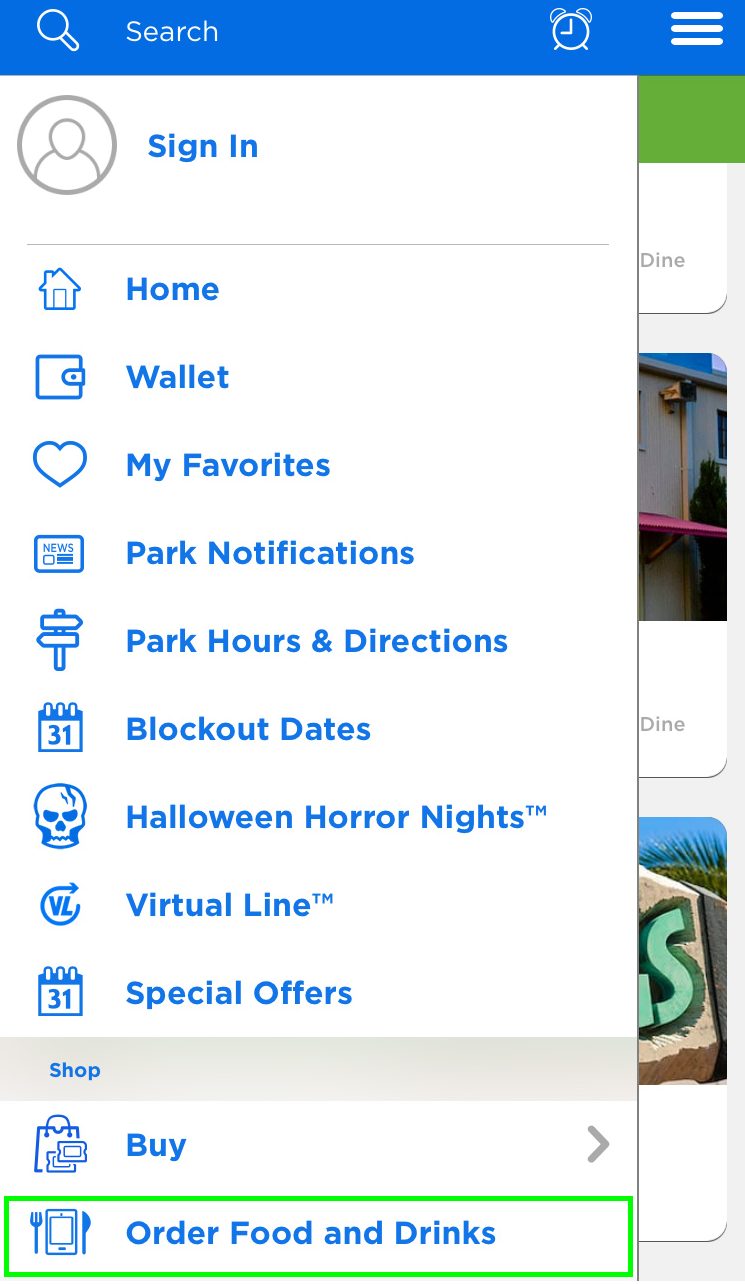Open Wallet
This screenshot has width=745, height=1284.
pos(318,378)
